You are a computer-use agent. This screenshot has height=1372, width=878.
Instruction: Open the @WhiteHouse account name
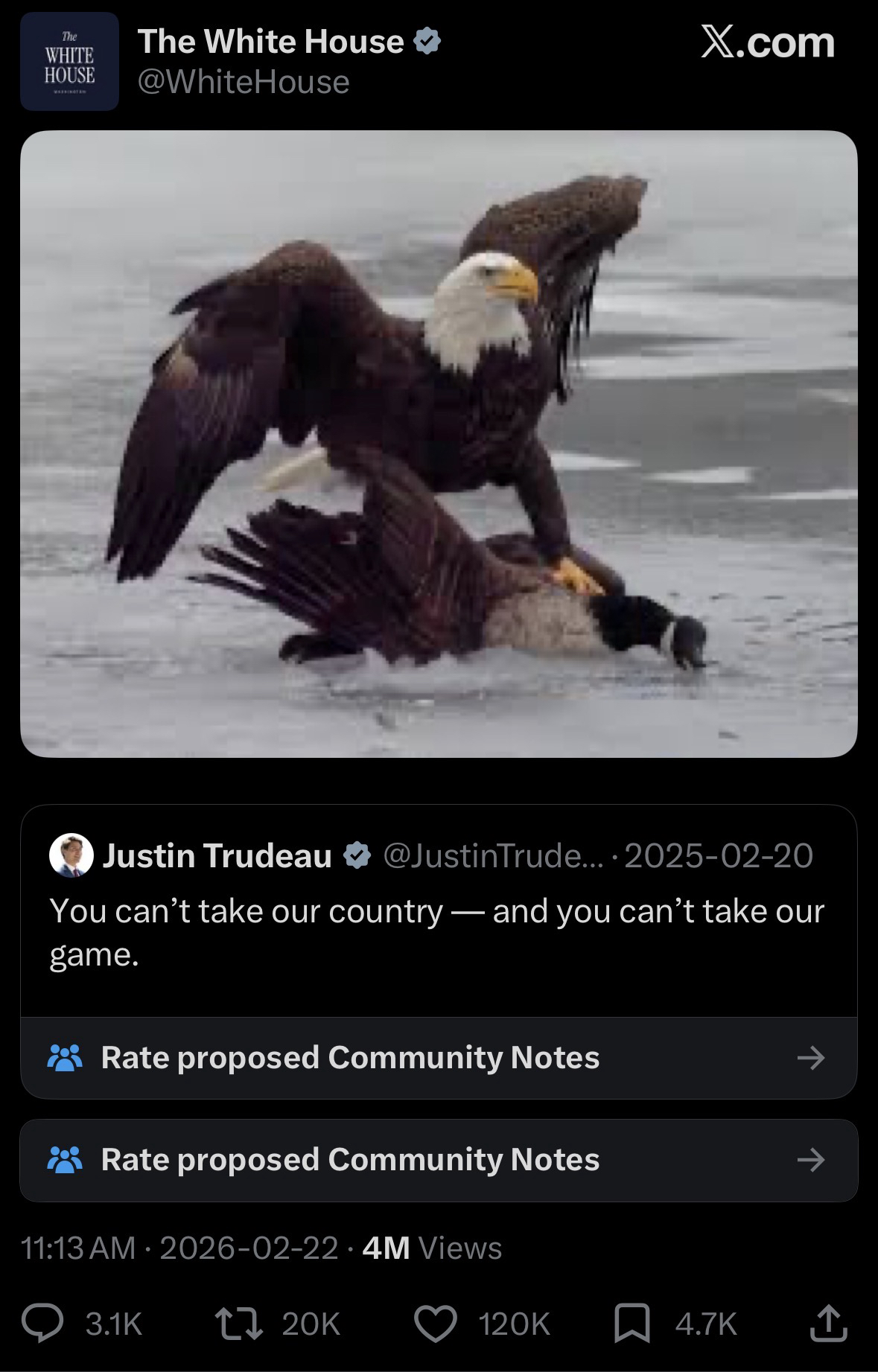[x=244, y=82]
